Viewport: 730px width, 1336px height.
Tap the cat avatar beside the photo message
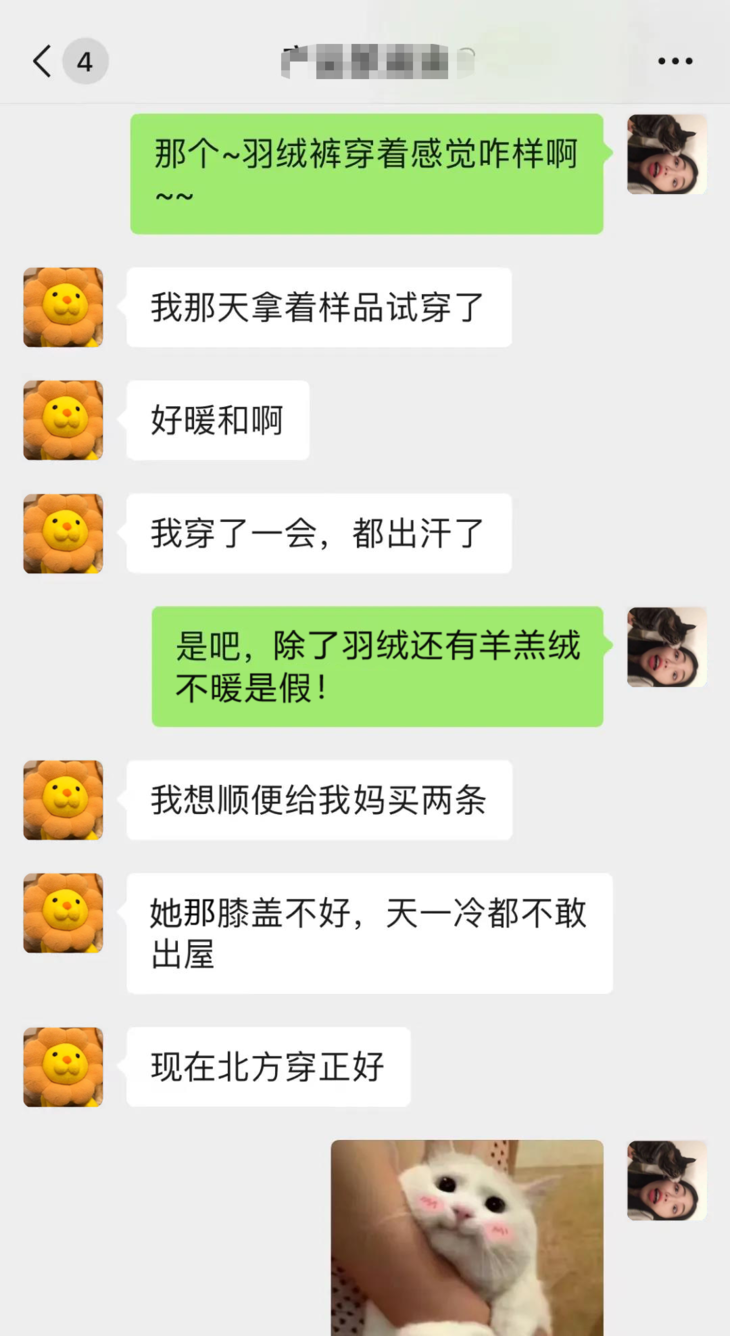point(666,1180)
